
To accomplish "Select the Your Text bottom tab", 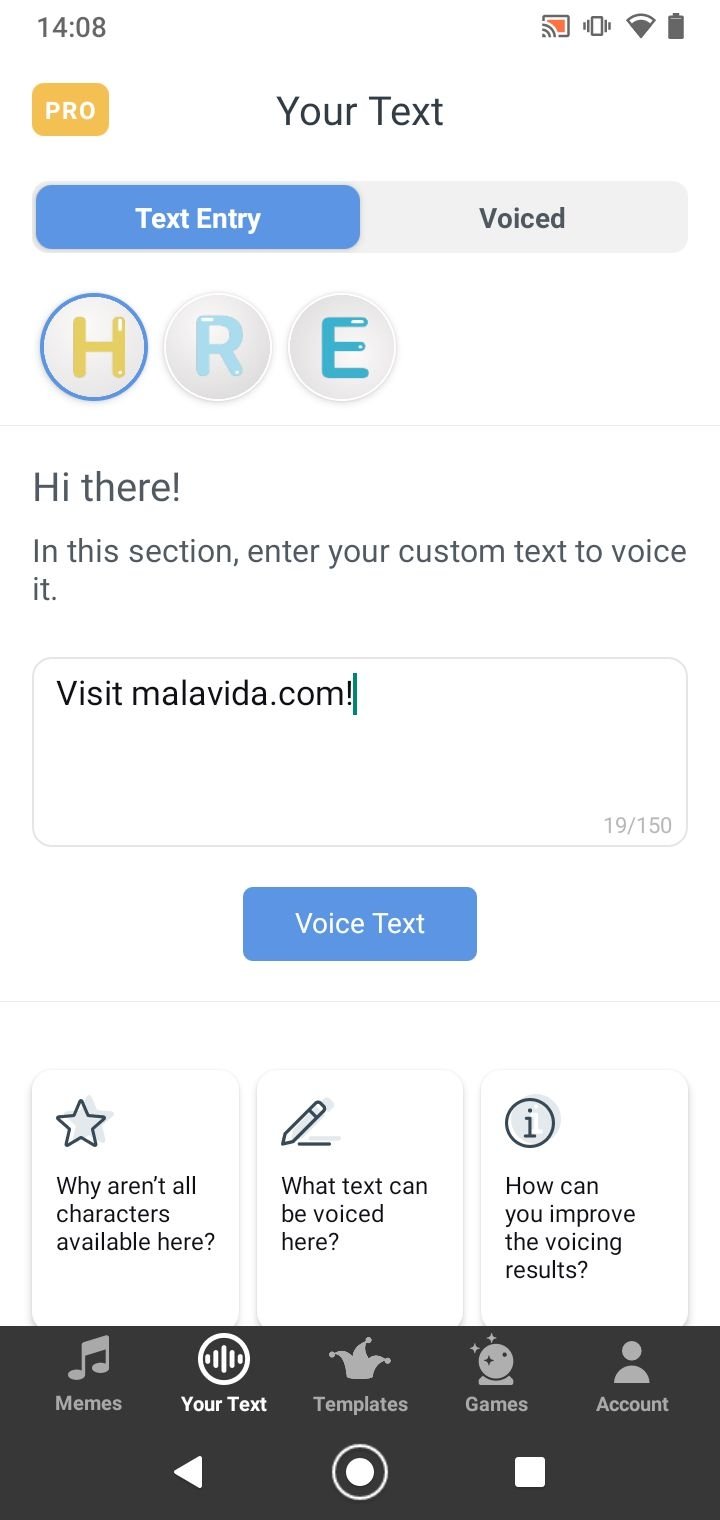I will pos(224,1376).
